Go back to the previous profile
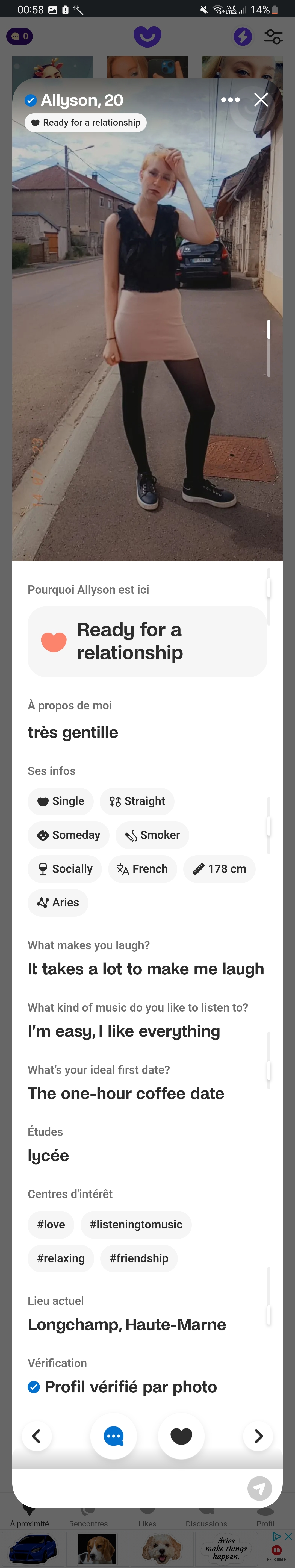Viewport: 295px width, 1568px height. click(37, 1436)
